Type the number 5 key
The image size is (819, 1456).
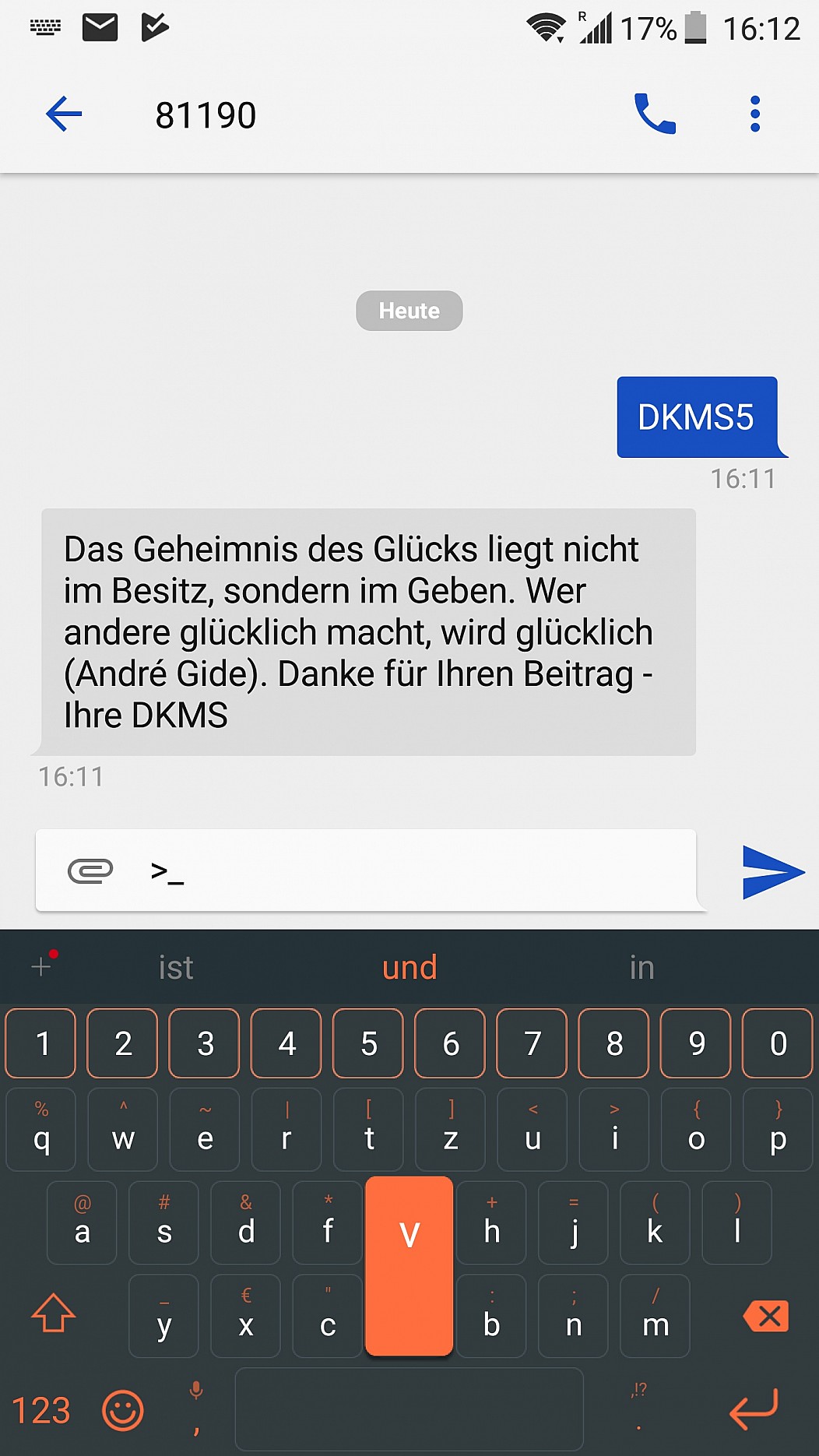pyautogui.click(x=368, y=1043)
